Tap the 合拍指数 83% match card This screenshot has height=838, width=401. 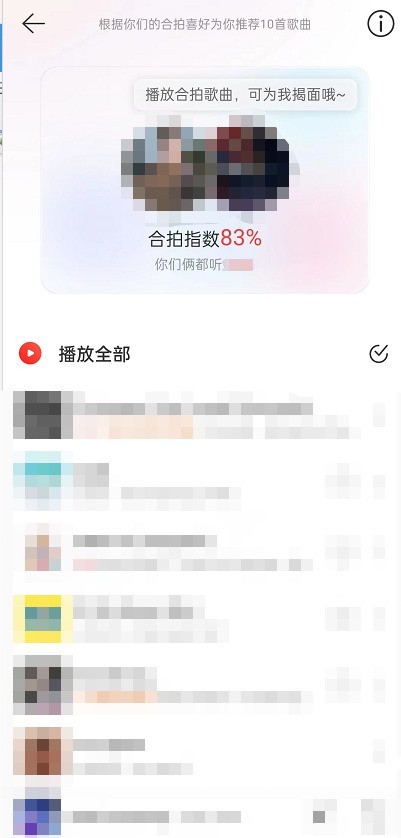point(205,180)
